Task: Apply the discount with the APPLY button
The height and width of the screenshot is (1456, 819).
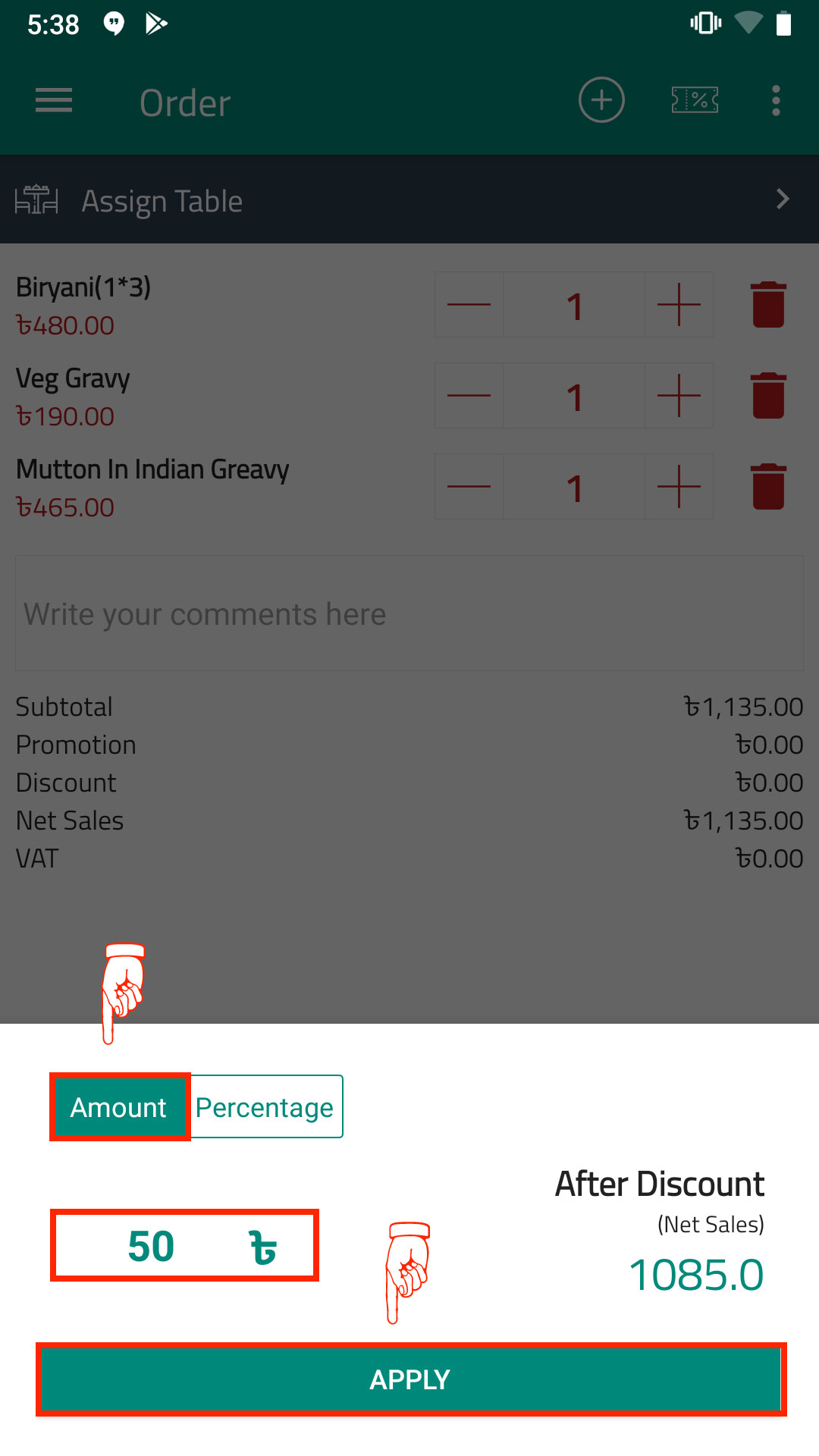Action: [x=410, y=1379]
